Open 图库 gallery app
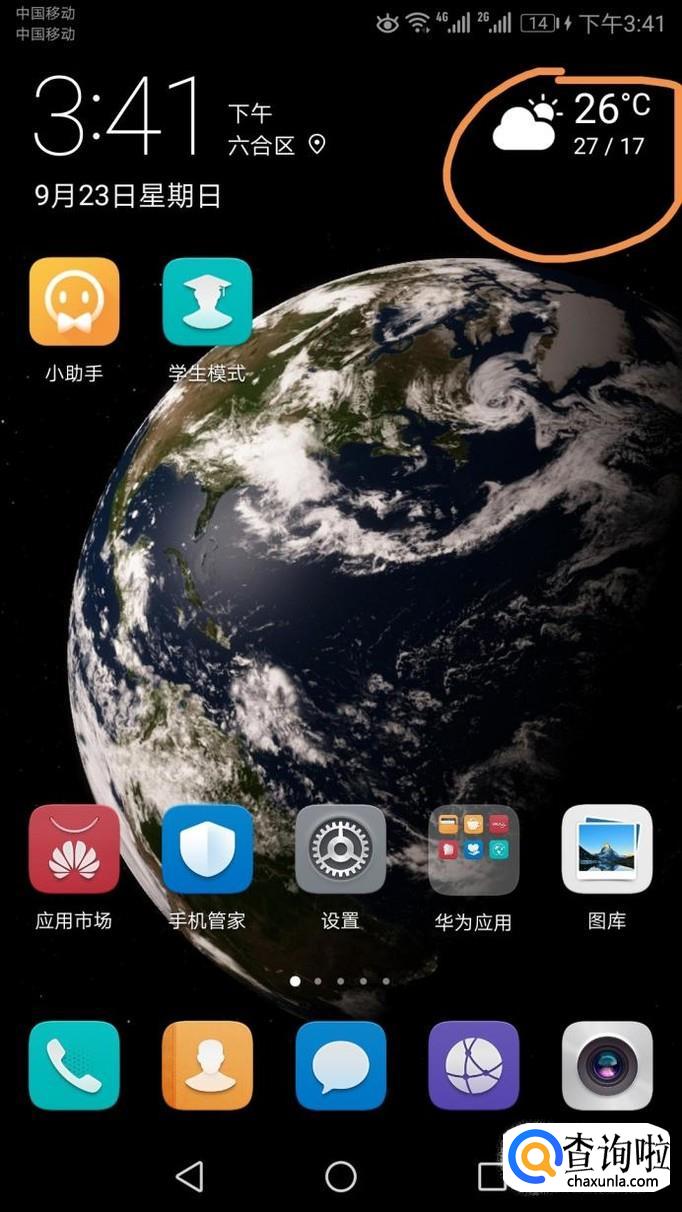This screenshot has height=1212, width=682. (x=607, y=849)
